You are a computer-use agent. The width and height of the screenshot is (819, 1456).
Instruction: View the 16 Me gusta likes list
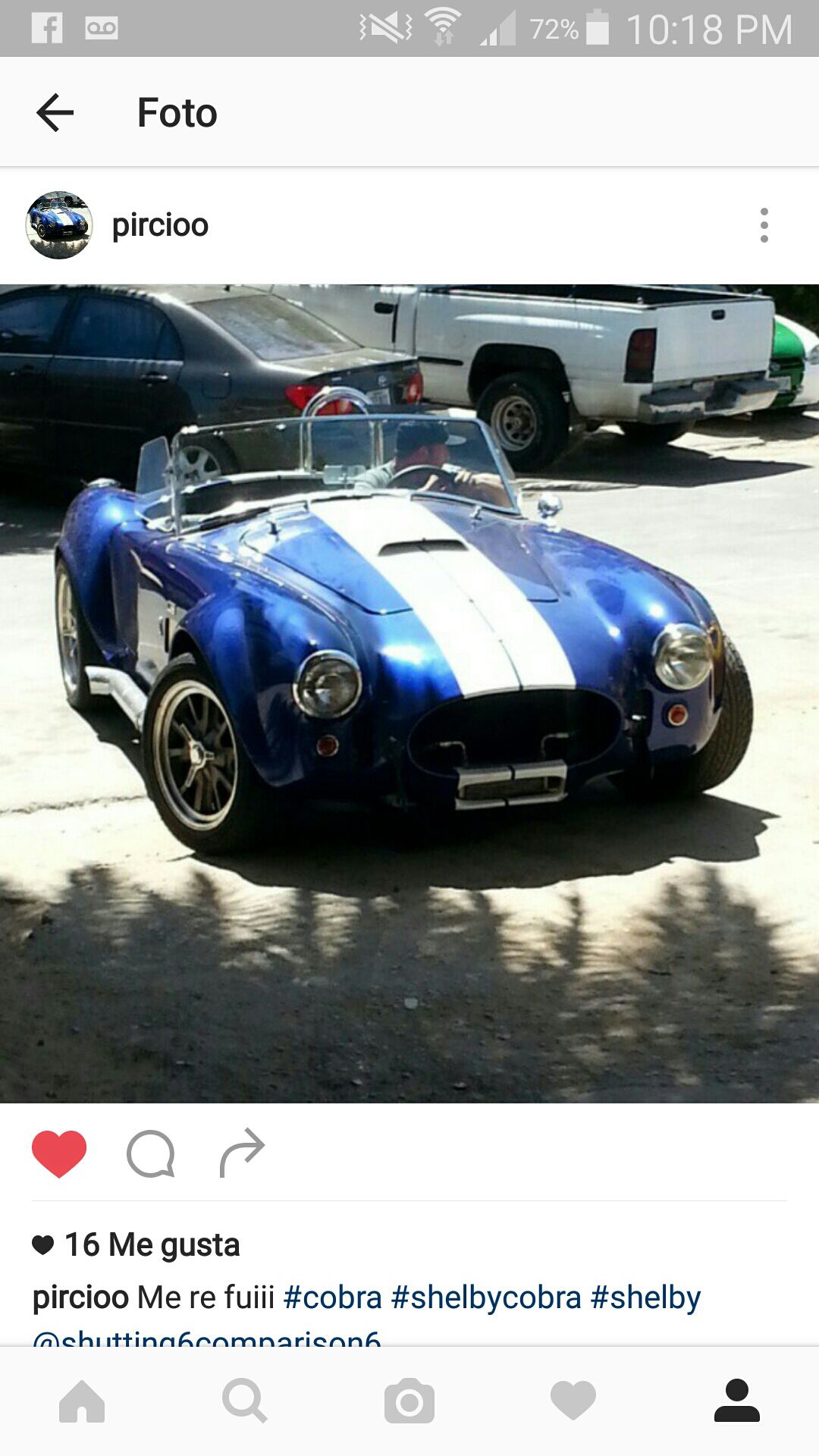click(152, 1244)
